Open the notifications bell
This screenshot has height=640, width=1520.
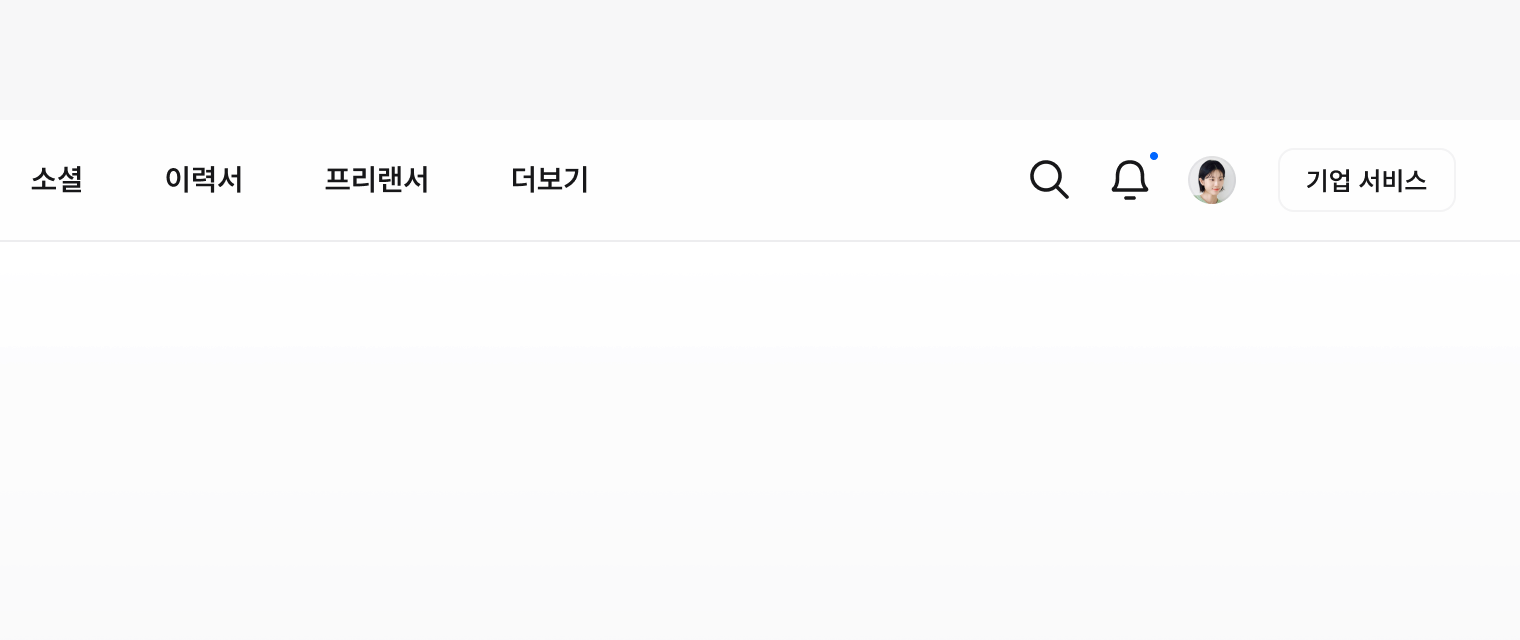pos(1130,181)
